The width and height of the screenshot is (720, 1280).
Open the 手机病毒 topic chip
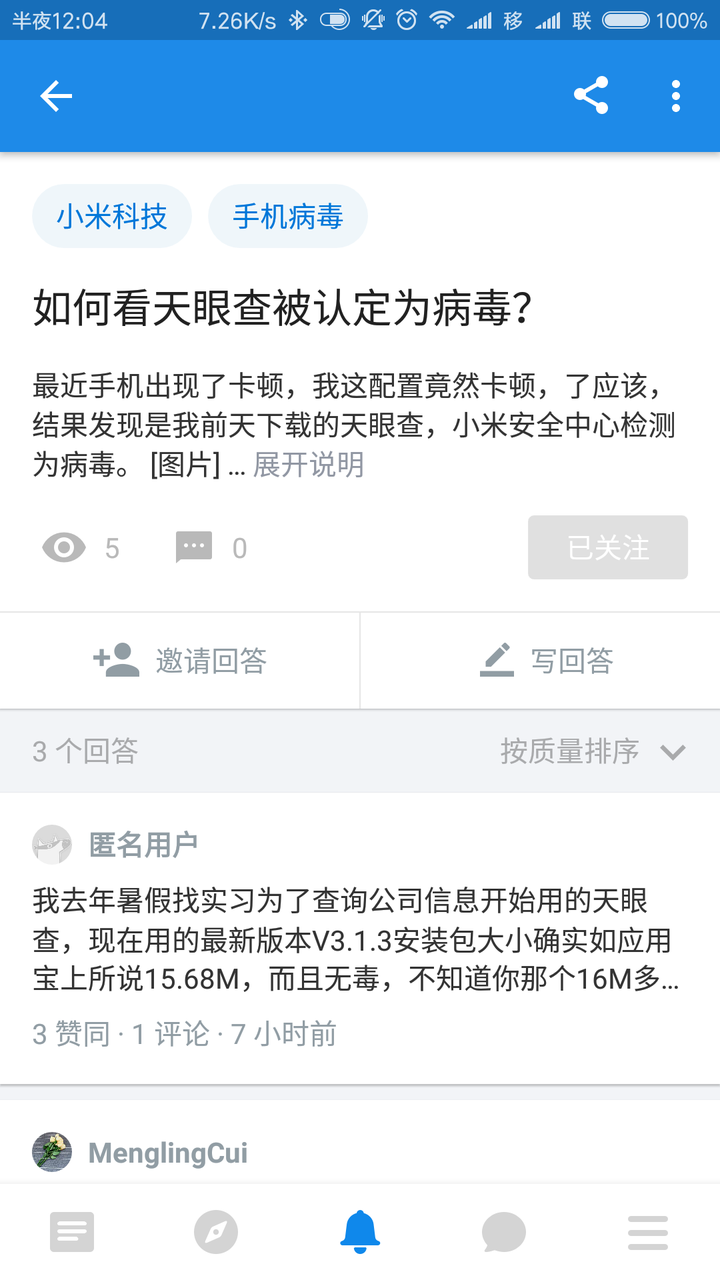tap(288, 217)
